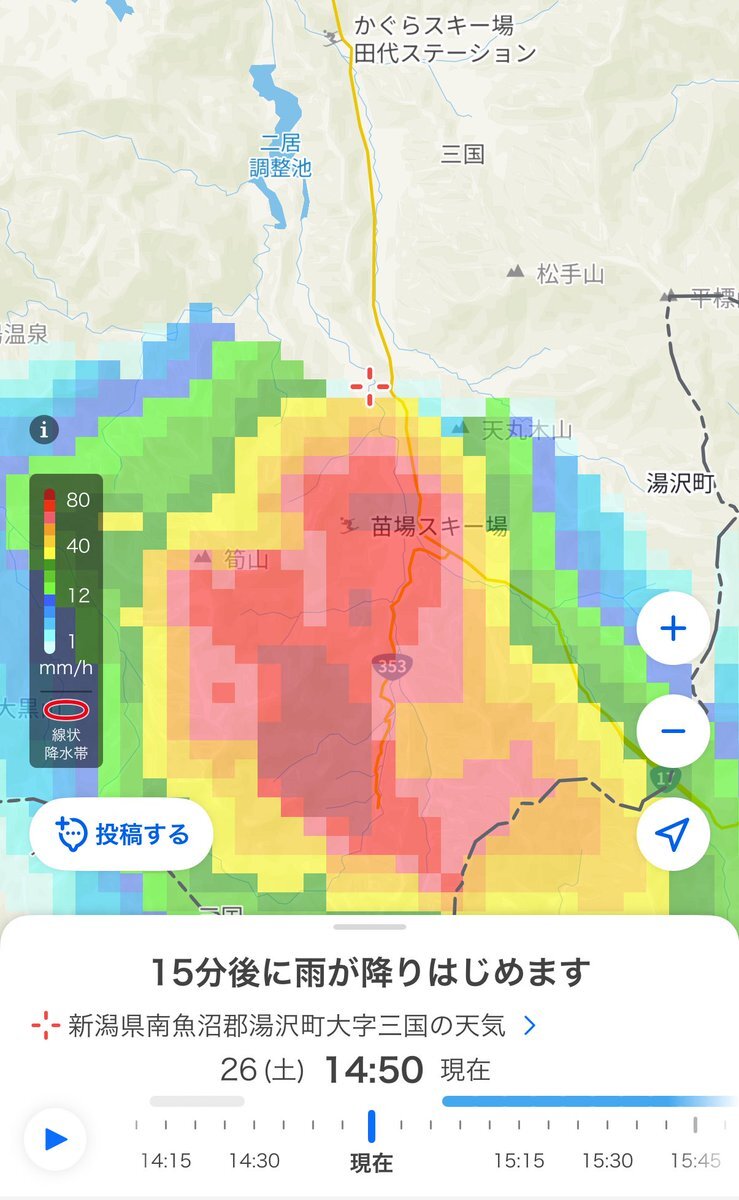Zoom in with the plus button
This screenshot has width=739, height=1200.
673,629
